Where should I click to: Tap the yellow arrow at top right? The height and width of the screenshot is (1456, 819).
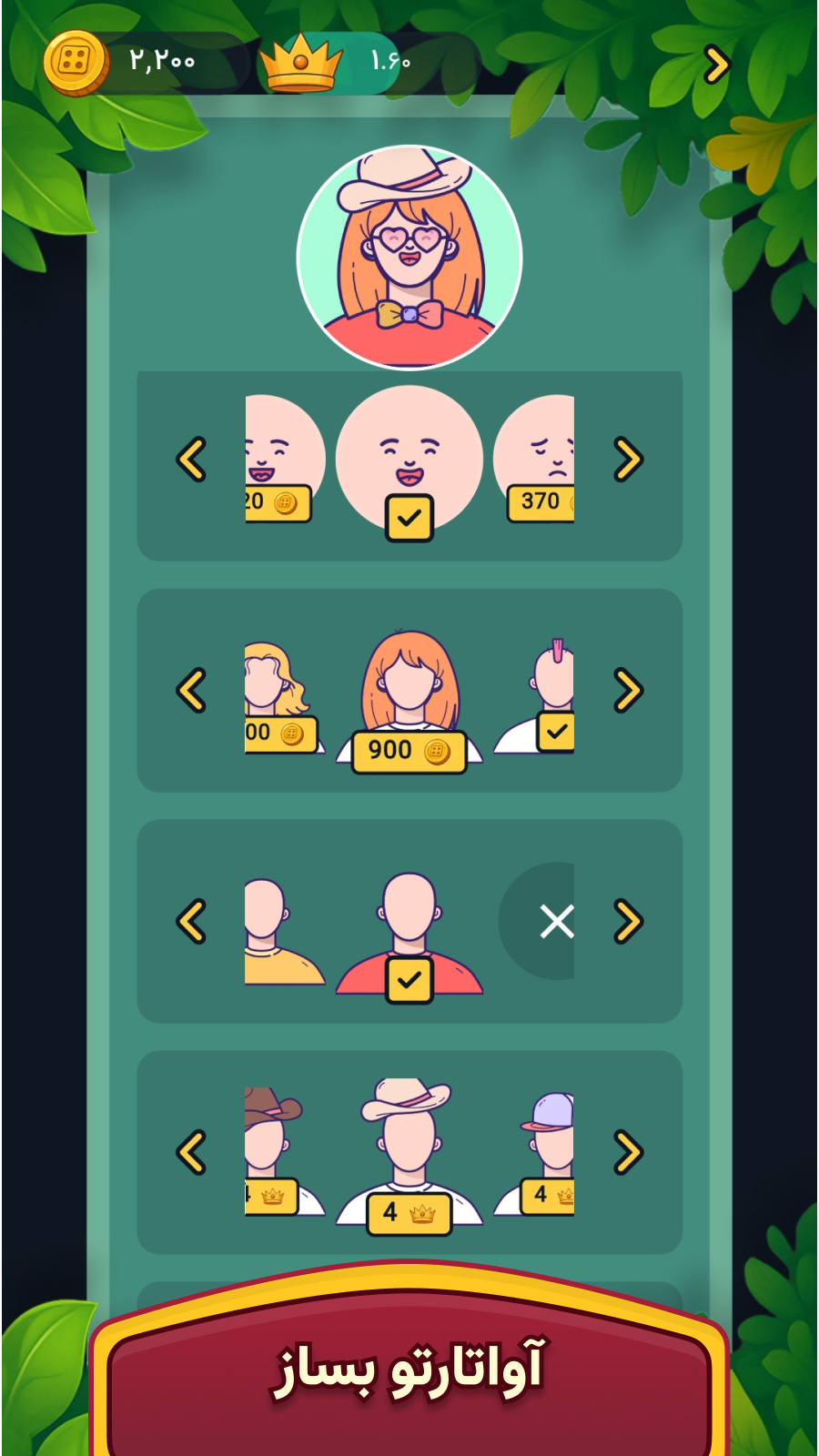(717, 65)
